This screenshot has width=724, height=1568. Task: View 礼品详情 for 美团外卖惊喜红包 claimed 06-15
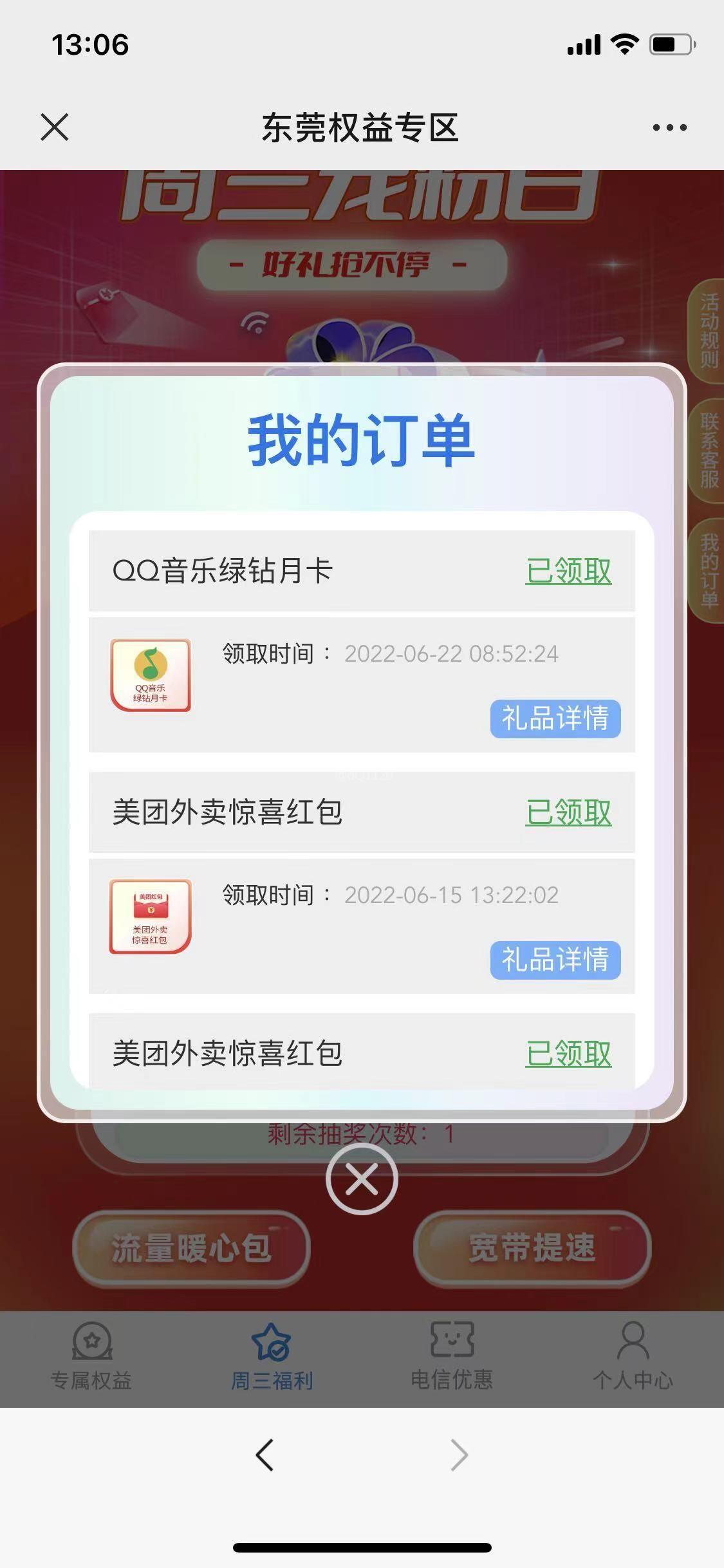point(555,960)
